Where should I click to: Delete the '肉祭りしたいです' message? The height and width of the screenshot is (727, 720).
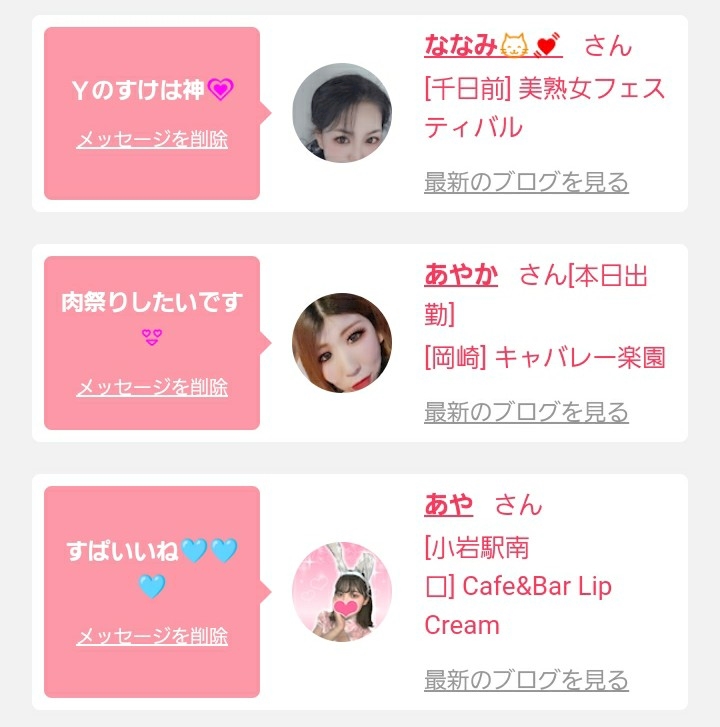click(x=152, y=386)
